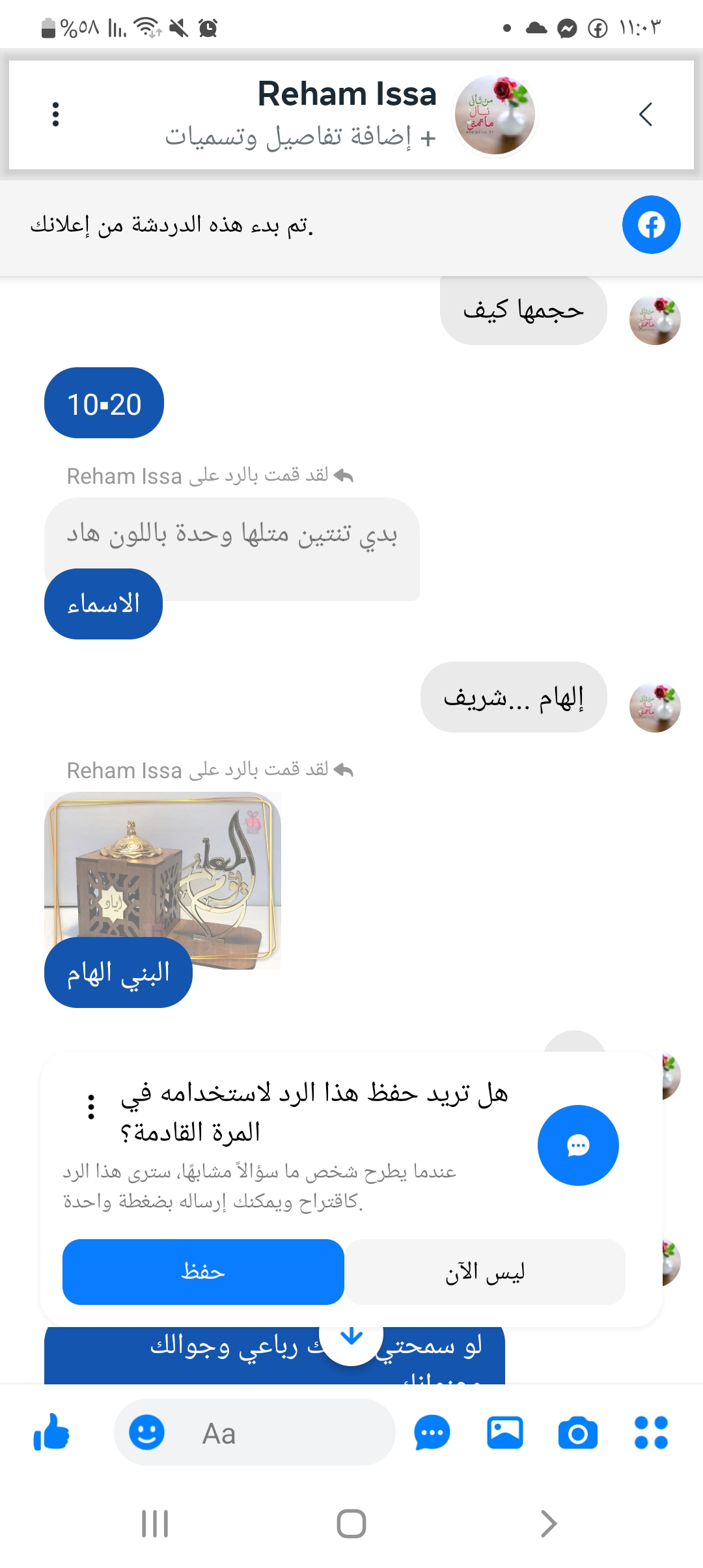The height and width of the screenshot is (1568, 703).
Task: Open the saved-reply prompt options menu
Action: click(91, 1106)
